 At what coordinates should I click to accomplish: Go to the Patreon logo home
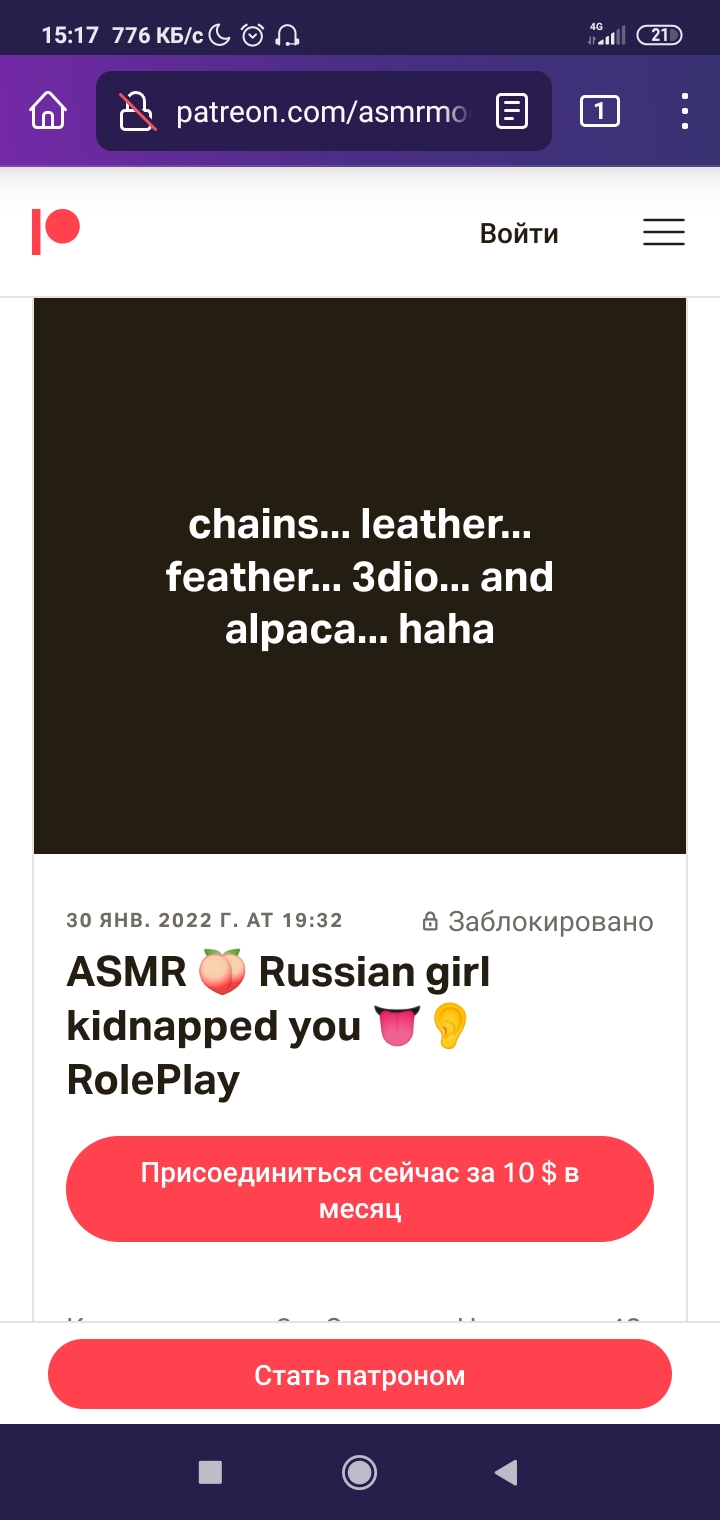pos(55,231)
